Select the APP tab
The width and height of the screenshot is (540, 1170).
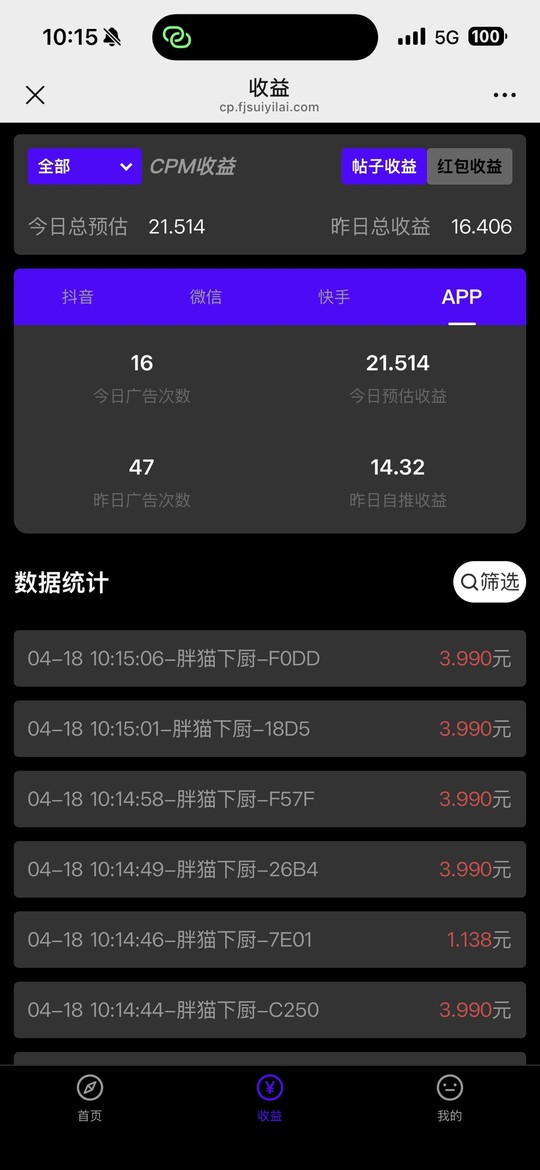(462, 297)
